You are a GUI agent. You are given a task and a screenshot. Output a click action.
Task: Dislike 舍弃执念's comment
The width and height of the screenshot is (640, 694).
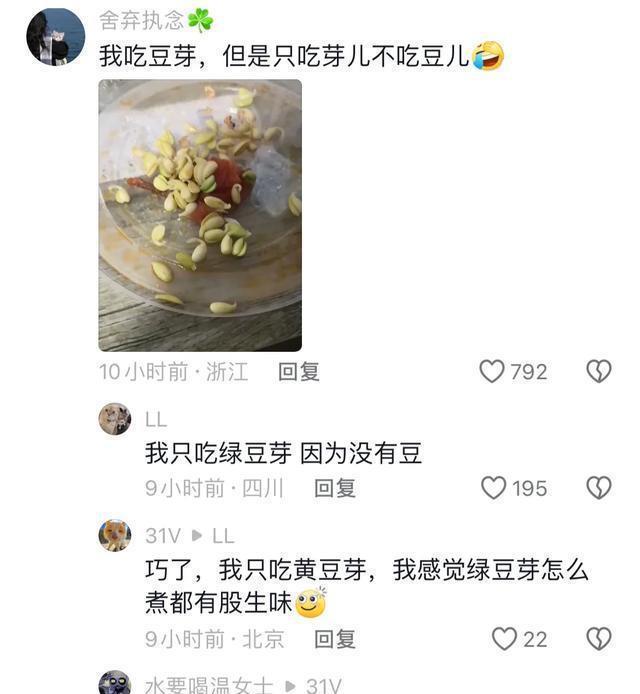(x=598, y=372)
